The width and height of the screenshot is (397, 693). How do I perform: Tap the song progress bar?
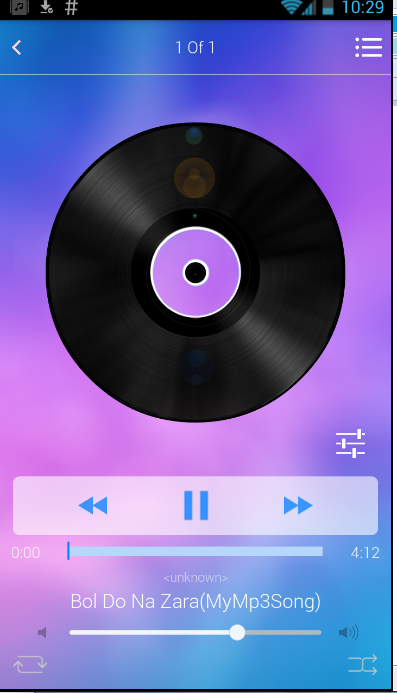pyautogui.click(x=195, y=551)
